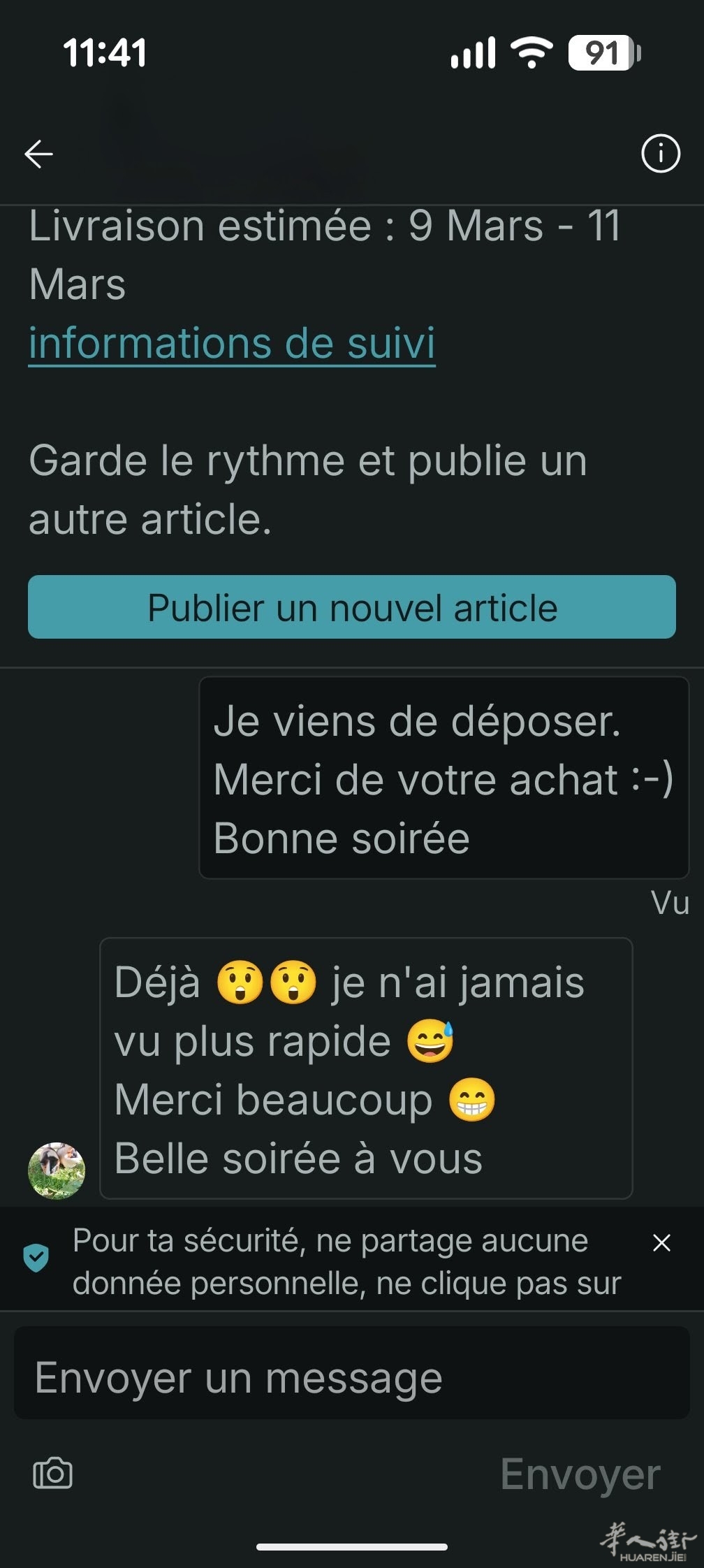Image resolution: width=704 pixels, height=1568 pixels.
Task: Tap the Envoyer send button
Action: click(x=580, y=1474)
